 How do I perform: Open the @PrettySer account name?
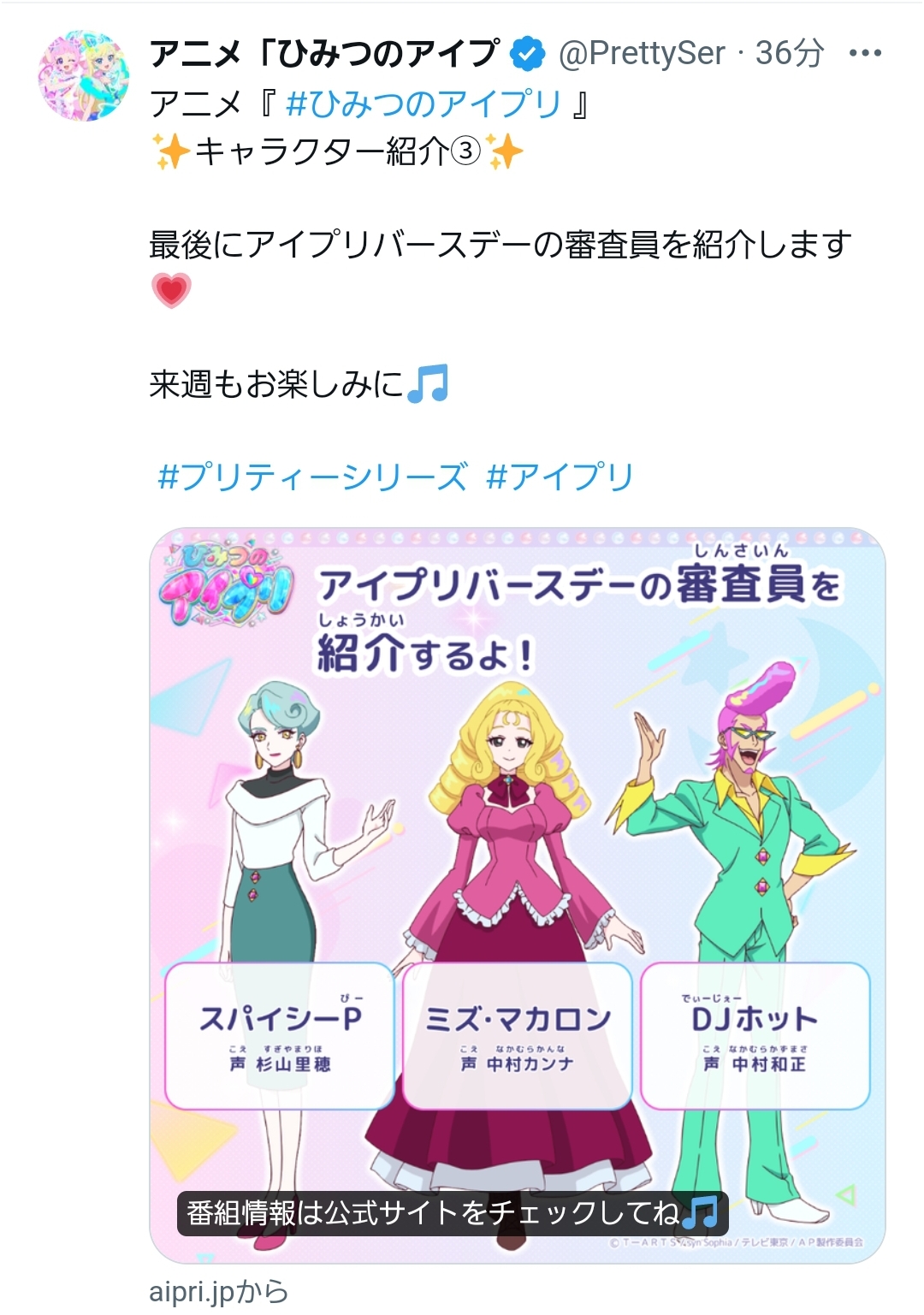(x=642, y=53)
